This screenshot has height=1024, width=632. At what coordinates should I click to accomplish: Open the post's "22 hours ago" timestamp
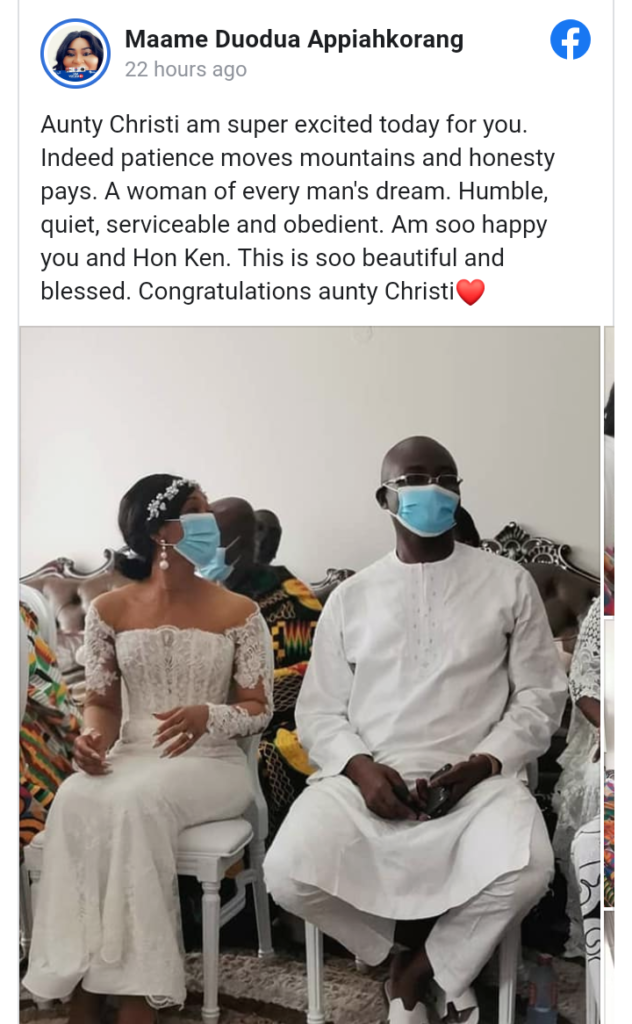185,70
